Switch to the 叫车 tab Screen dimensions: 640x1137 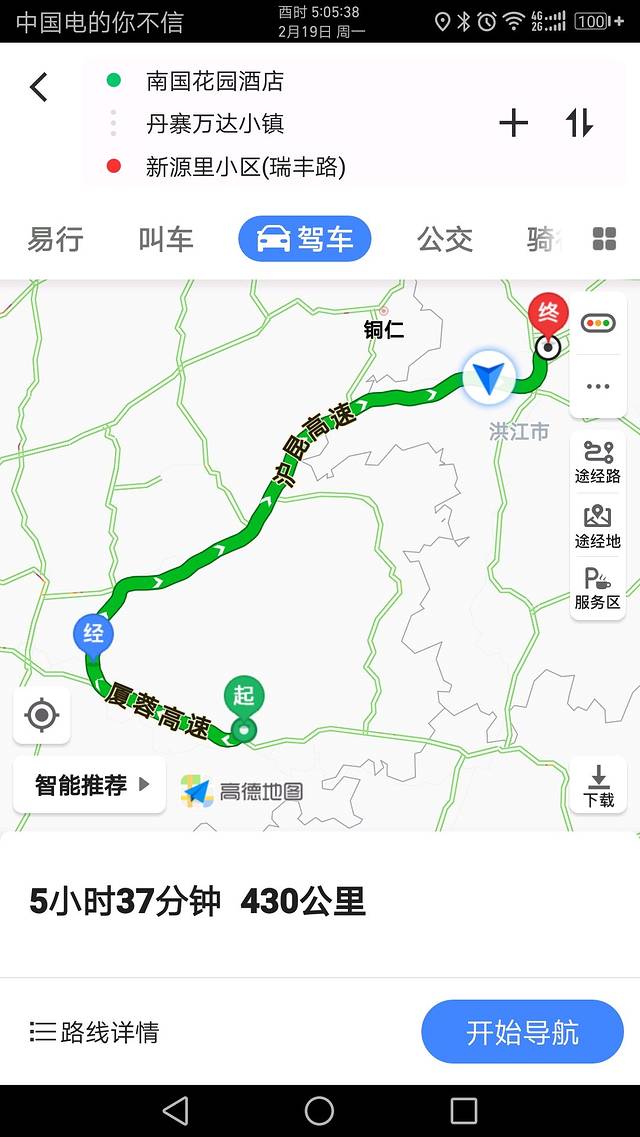(166, 240)
